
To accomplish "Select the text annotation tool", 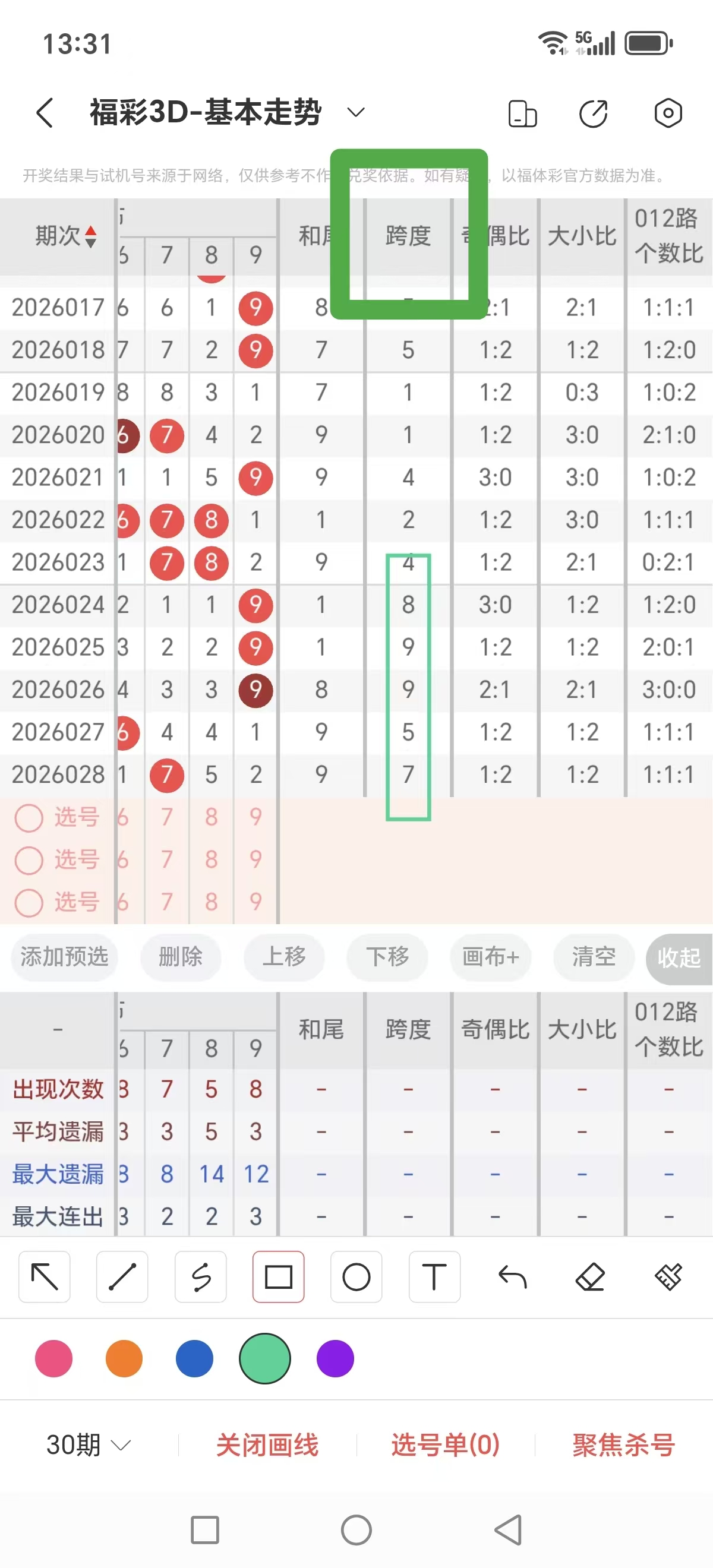I will coord(434,1277).
